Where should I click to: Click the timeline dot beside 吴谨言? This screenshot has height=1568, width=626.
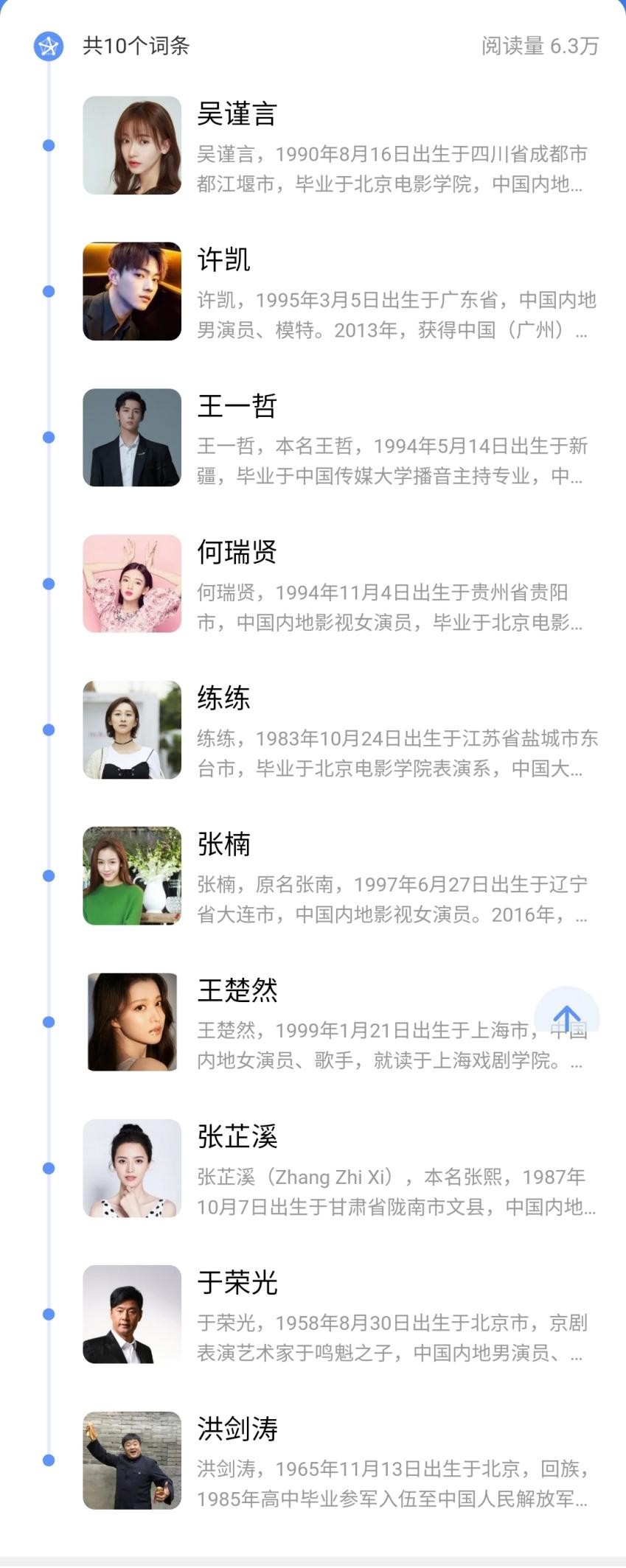47,146
